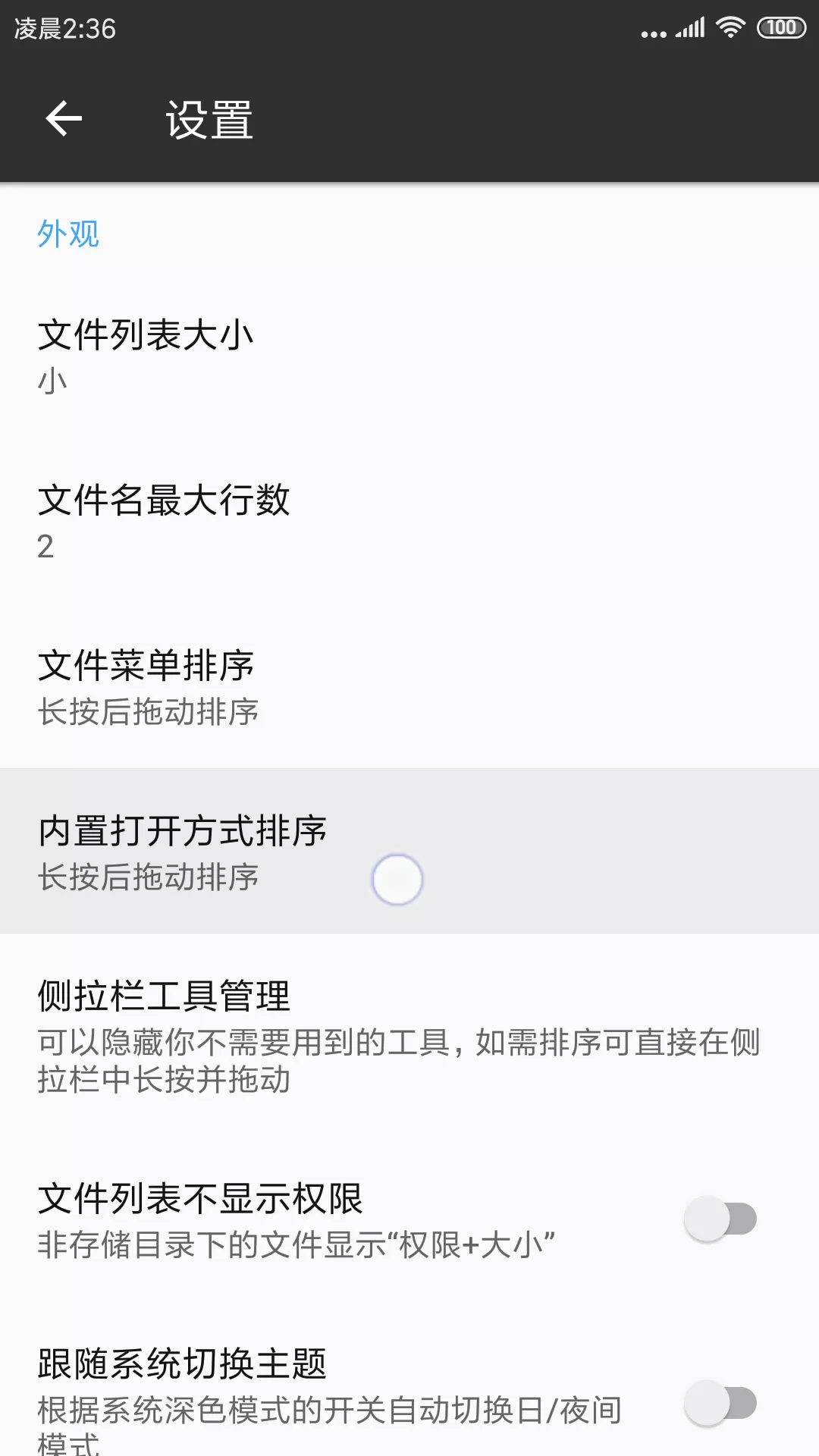Click the Wi-Fi icon in the status bar
This screenshot has height=1456, width=819.
point(730,26)
